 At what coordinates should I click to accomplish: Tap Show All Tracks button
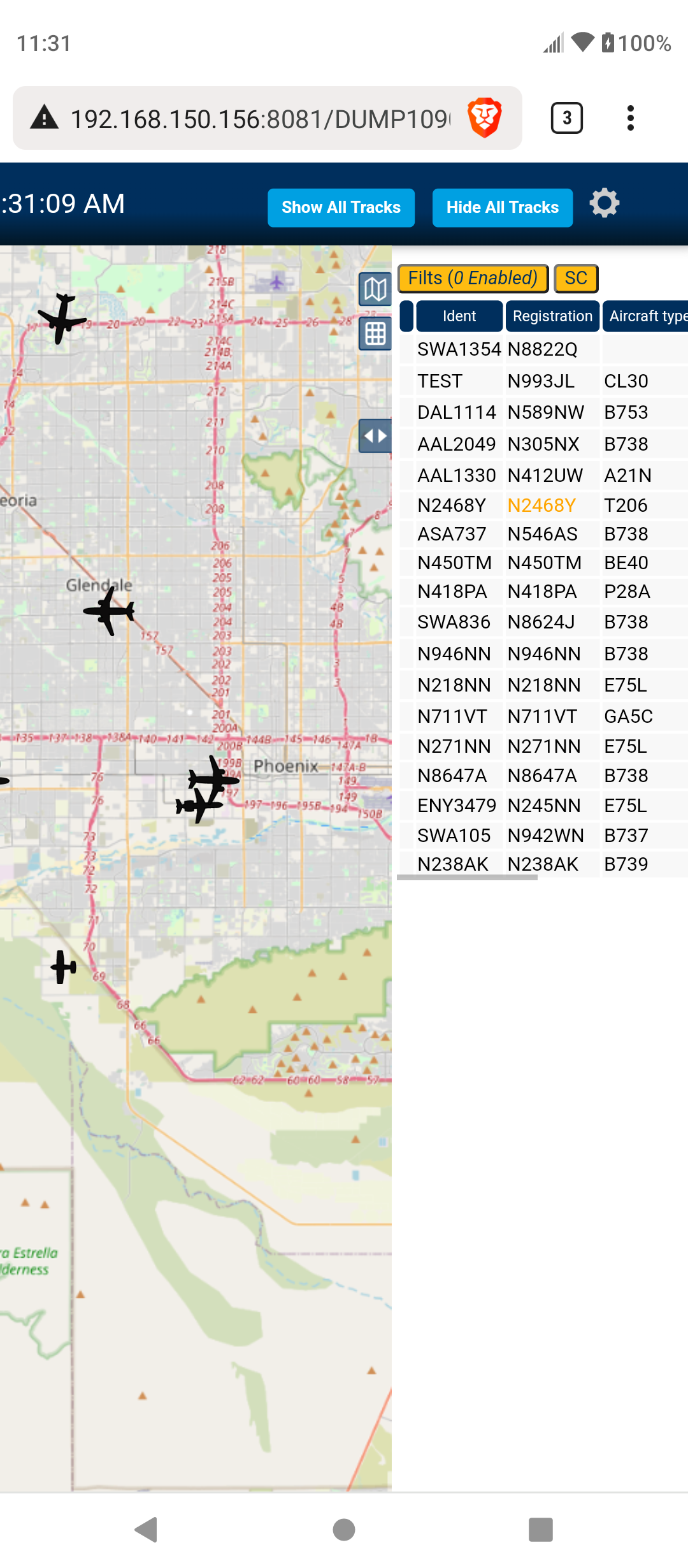tap(341, 208)
